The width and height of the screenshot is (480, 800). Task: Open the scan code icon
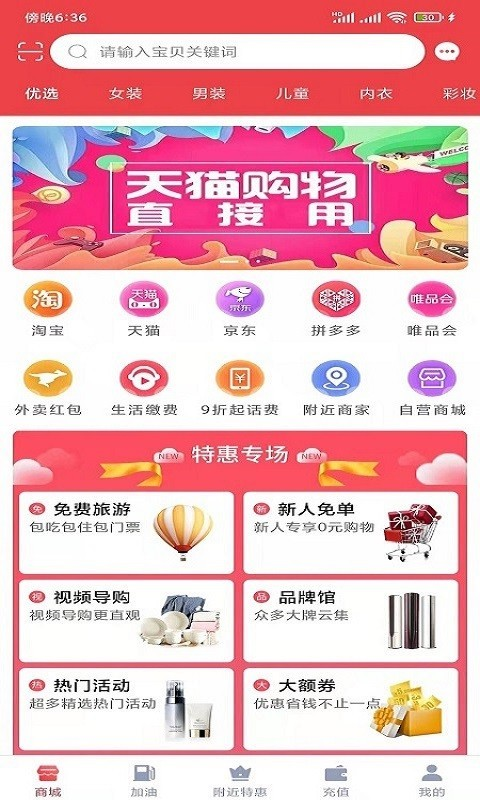(30, 52)
